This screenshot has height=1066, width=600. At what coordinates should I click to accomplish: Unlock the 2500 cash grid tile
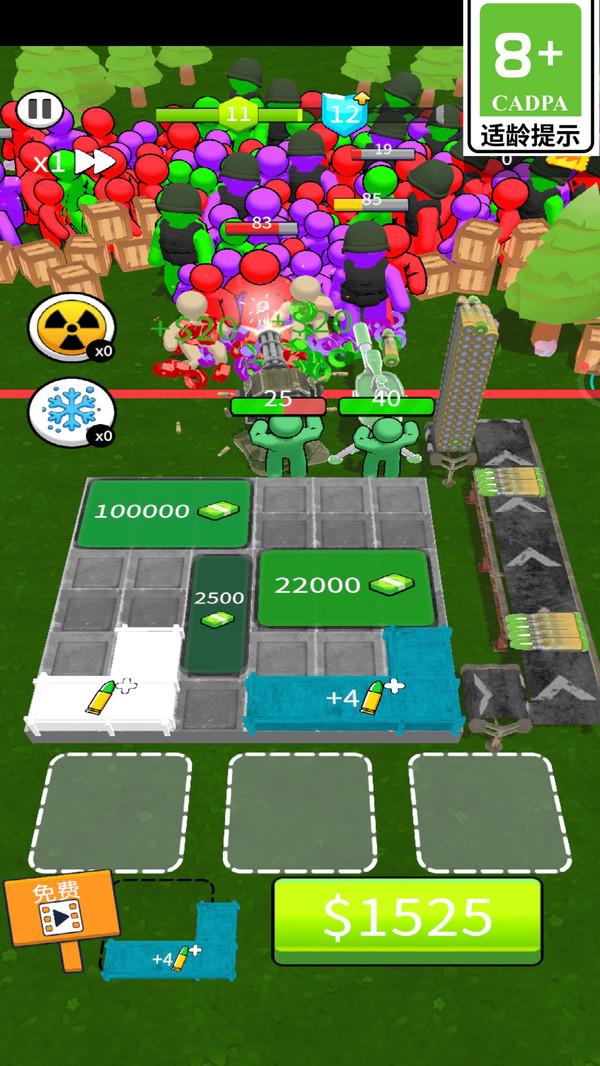[x=219, y=610]
